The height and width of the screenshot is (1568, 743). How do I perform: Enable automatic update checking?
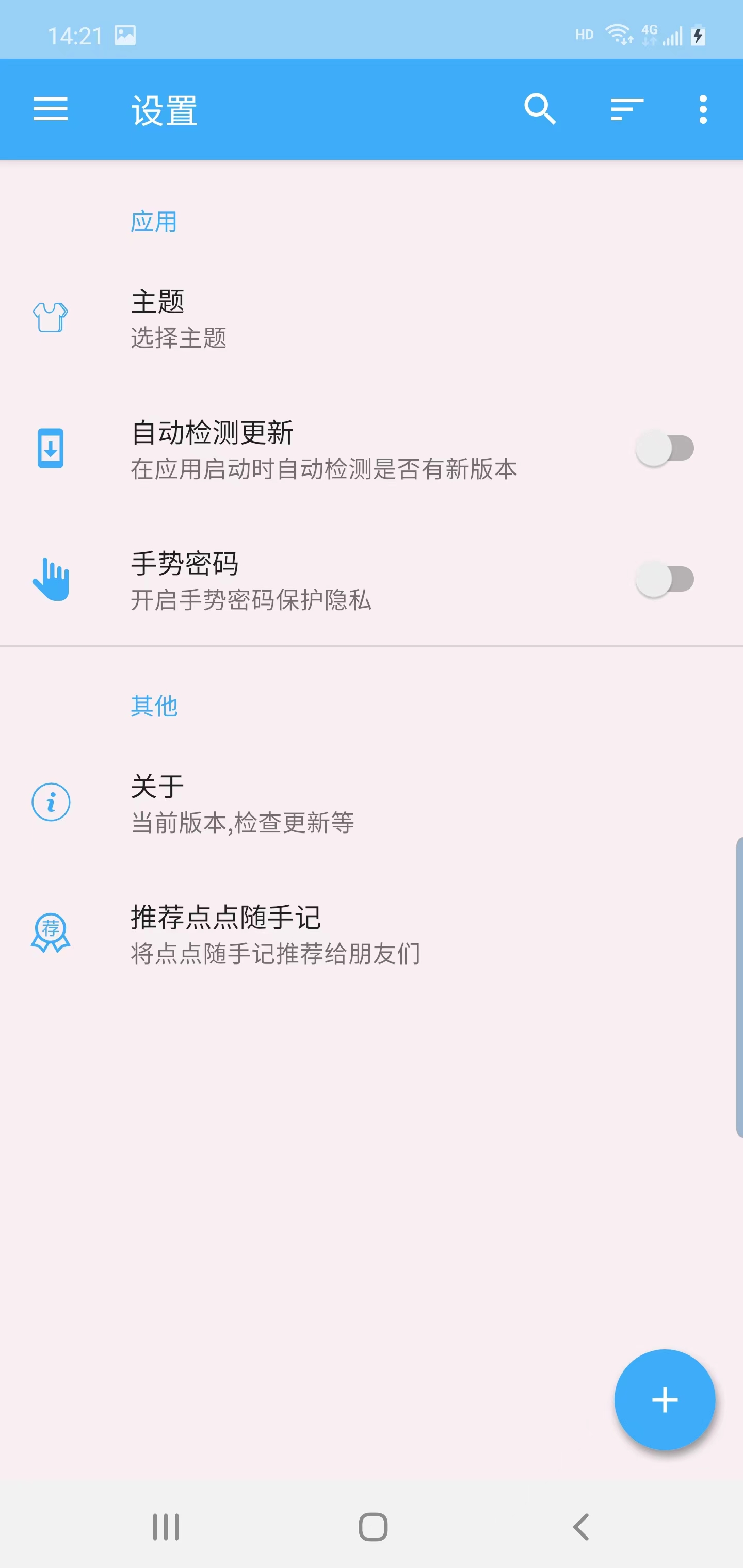coord(663,449)
